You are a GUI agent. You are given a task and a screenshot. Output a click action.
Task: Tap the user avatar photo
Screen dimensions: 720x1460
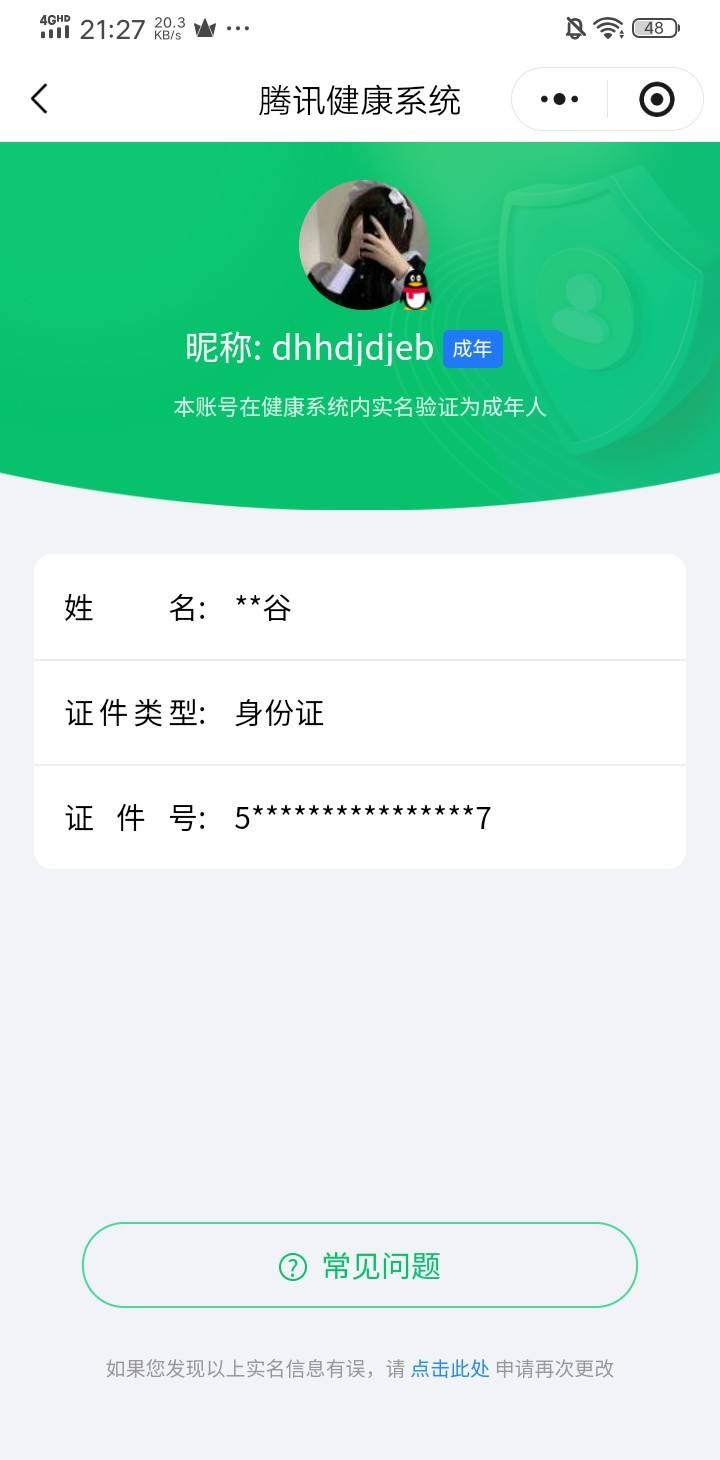tap(360, 243)
